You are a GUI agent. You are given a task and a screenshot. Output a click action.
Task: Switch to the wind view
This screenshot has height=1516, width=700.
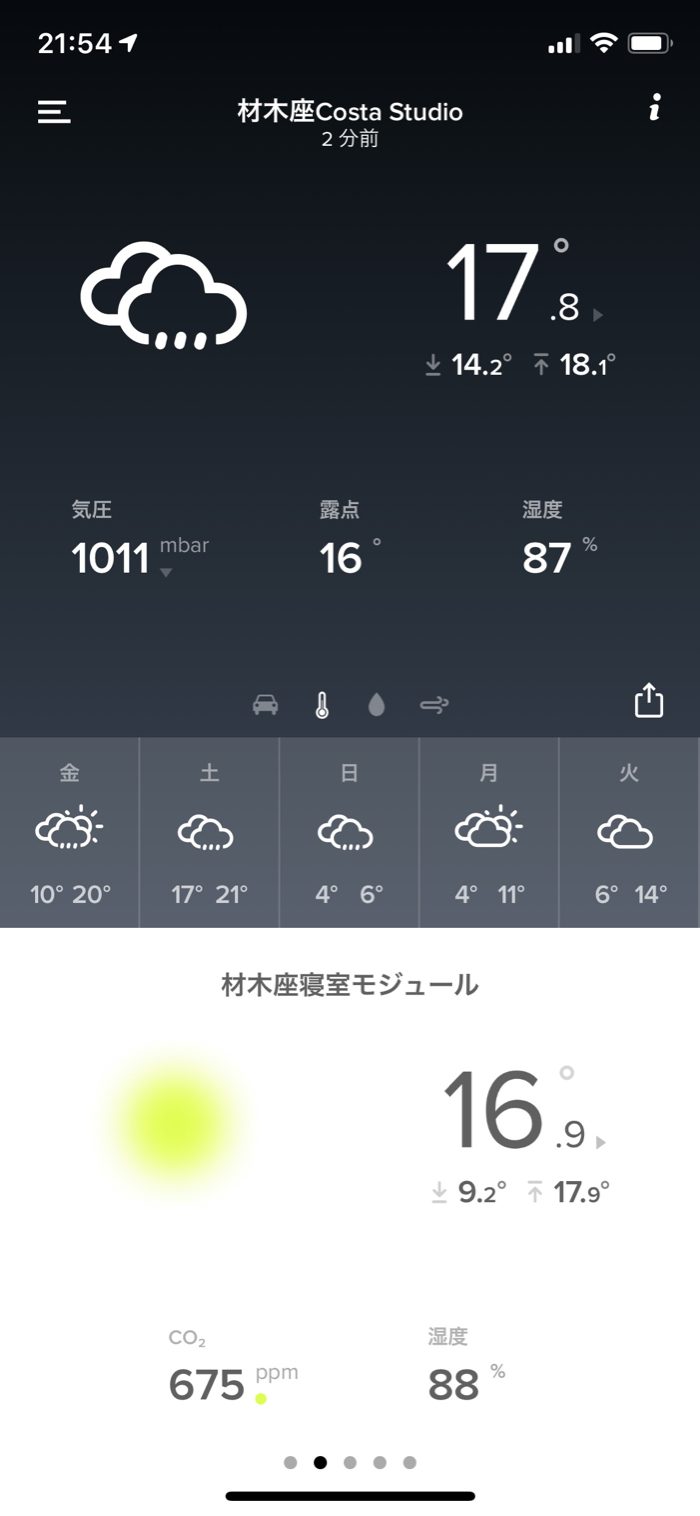[434, 705]
